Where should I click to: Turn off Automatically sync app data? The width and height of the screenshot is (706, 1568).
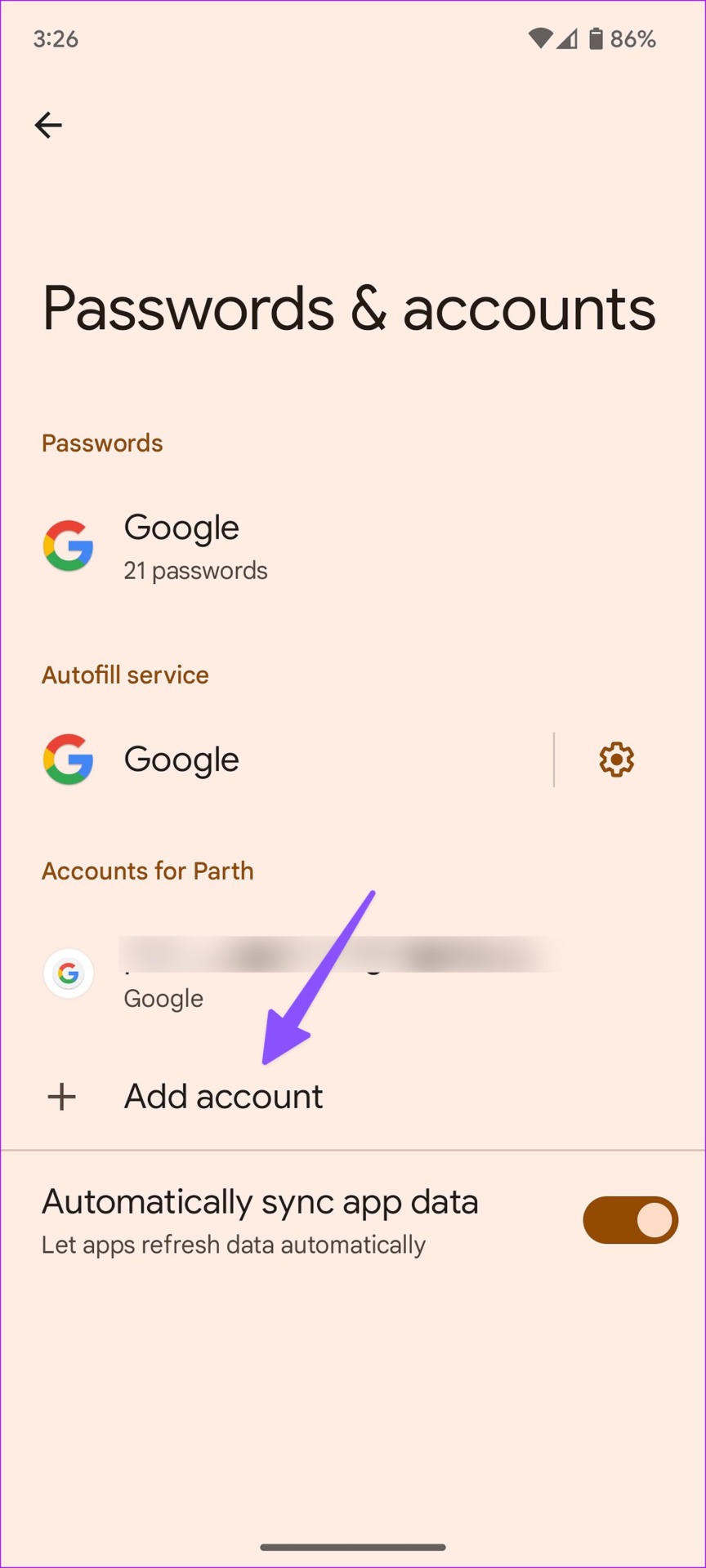(630, 1220)
